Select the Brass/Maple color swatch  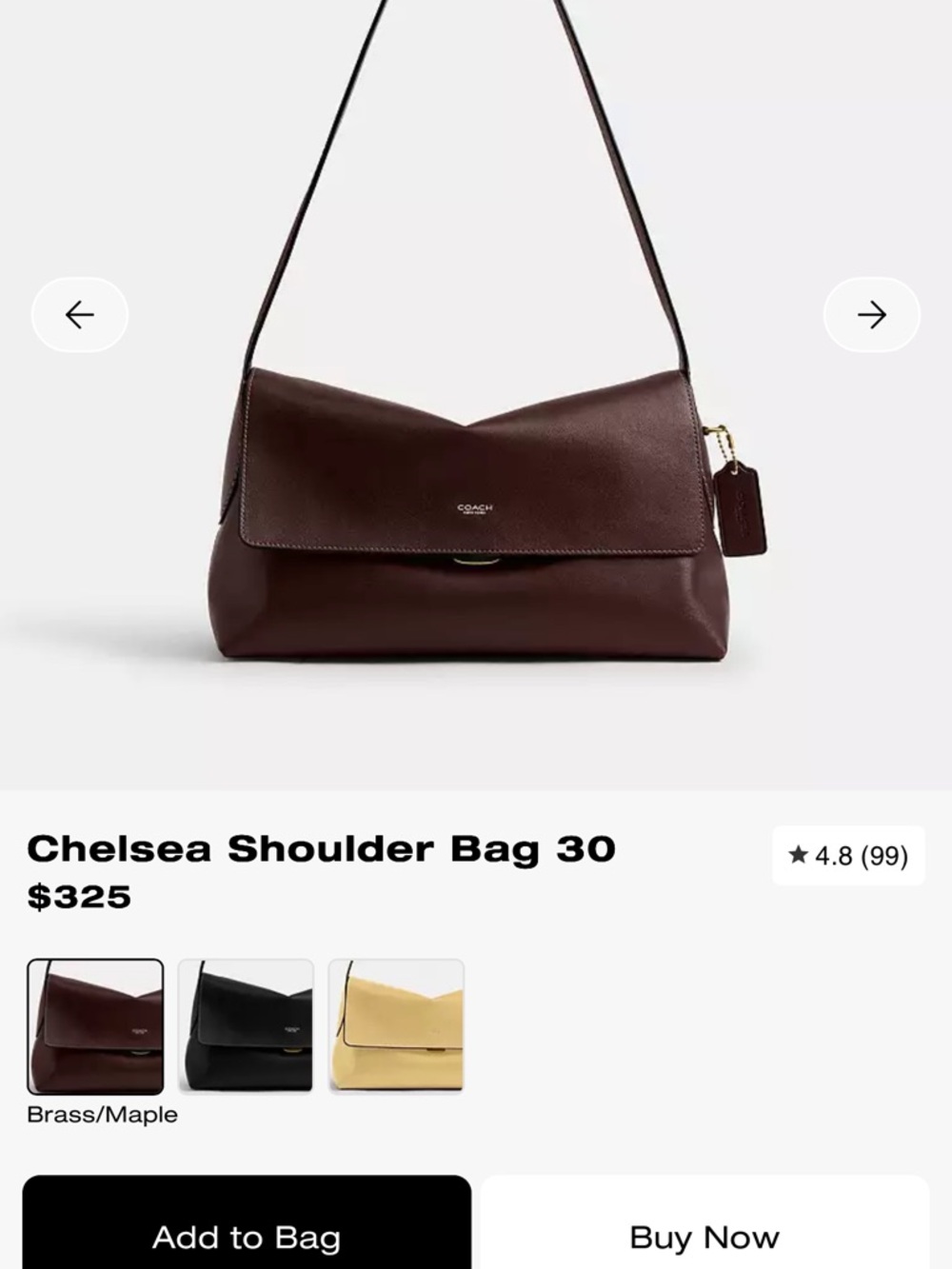[95, 1026]
